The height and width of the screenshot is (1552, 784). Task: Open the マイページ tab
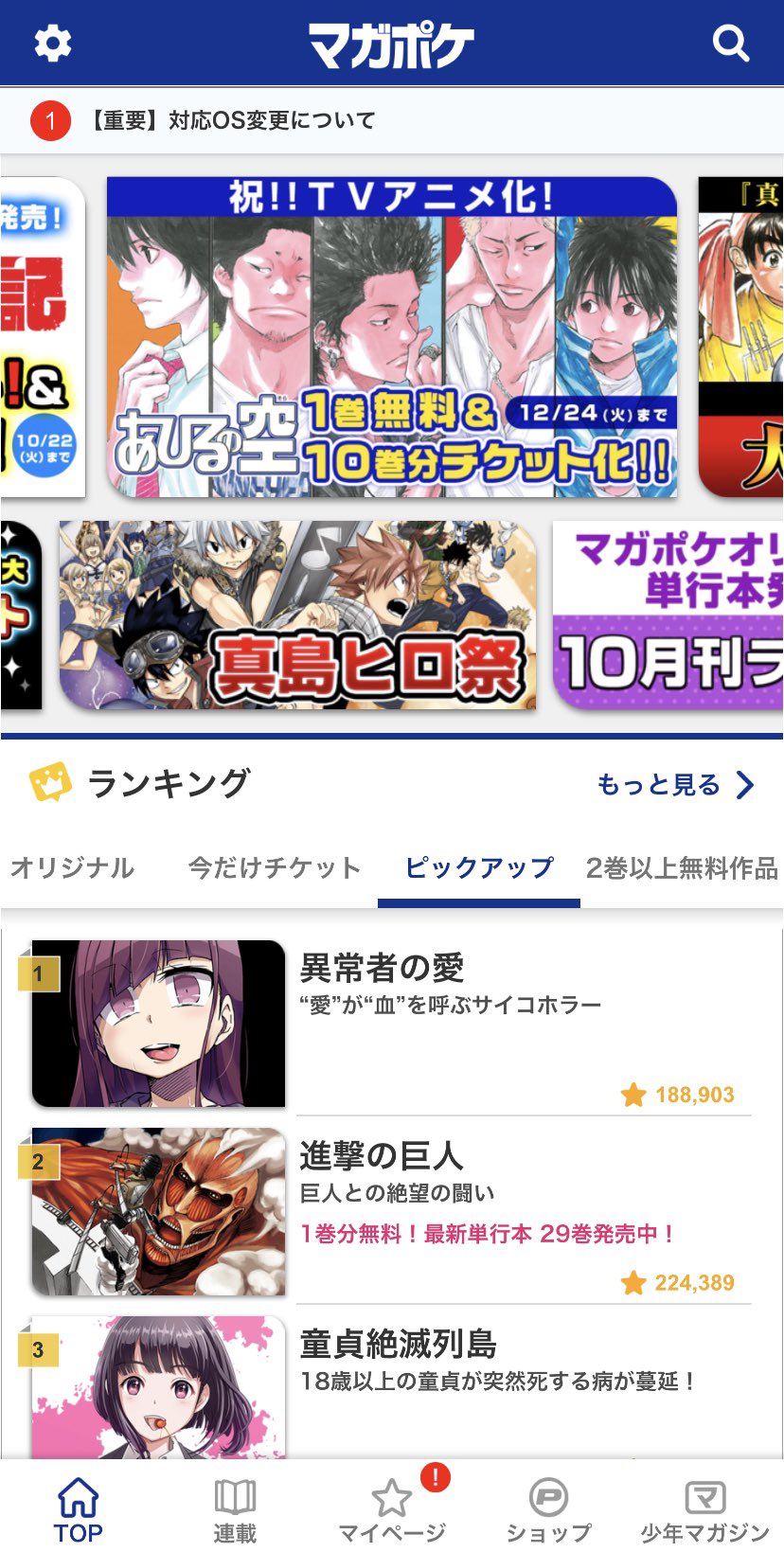[x=392, y=1509]
